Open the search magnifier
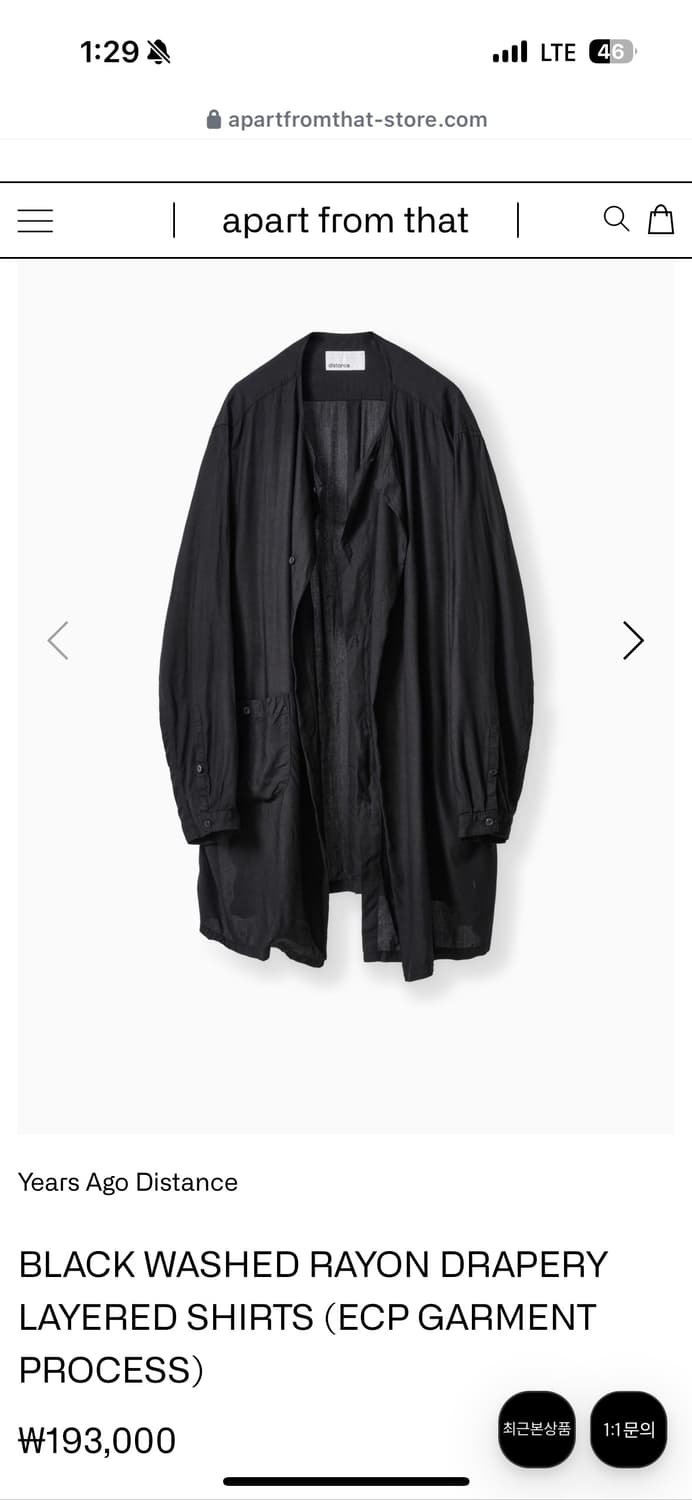This screenshot has width=692, height=1500. tap(616, 219)
